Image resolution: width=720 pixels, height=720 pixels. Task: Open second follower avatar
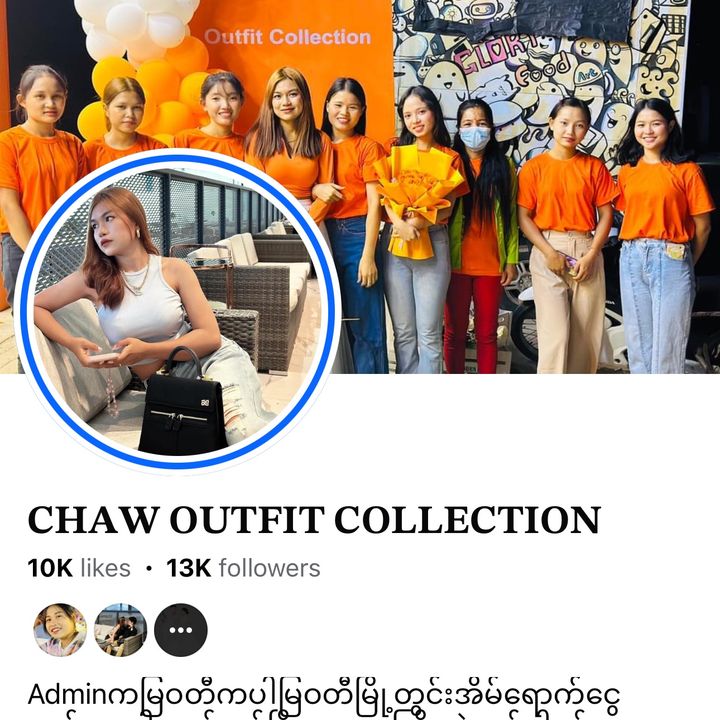(x=120, y=630)
